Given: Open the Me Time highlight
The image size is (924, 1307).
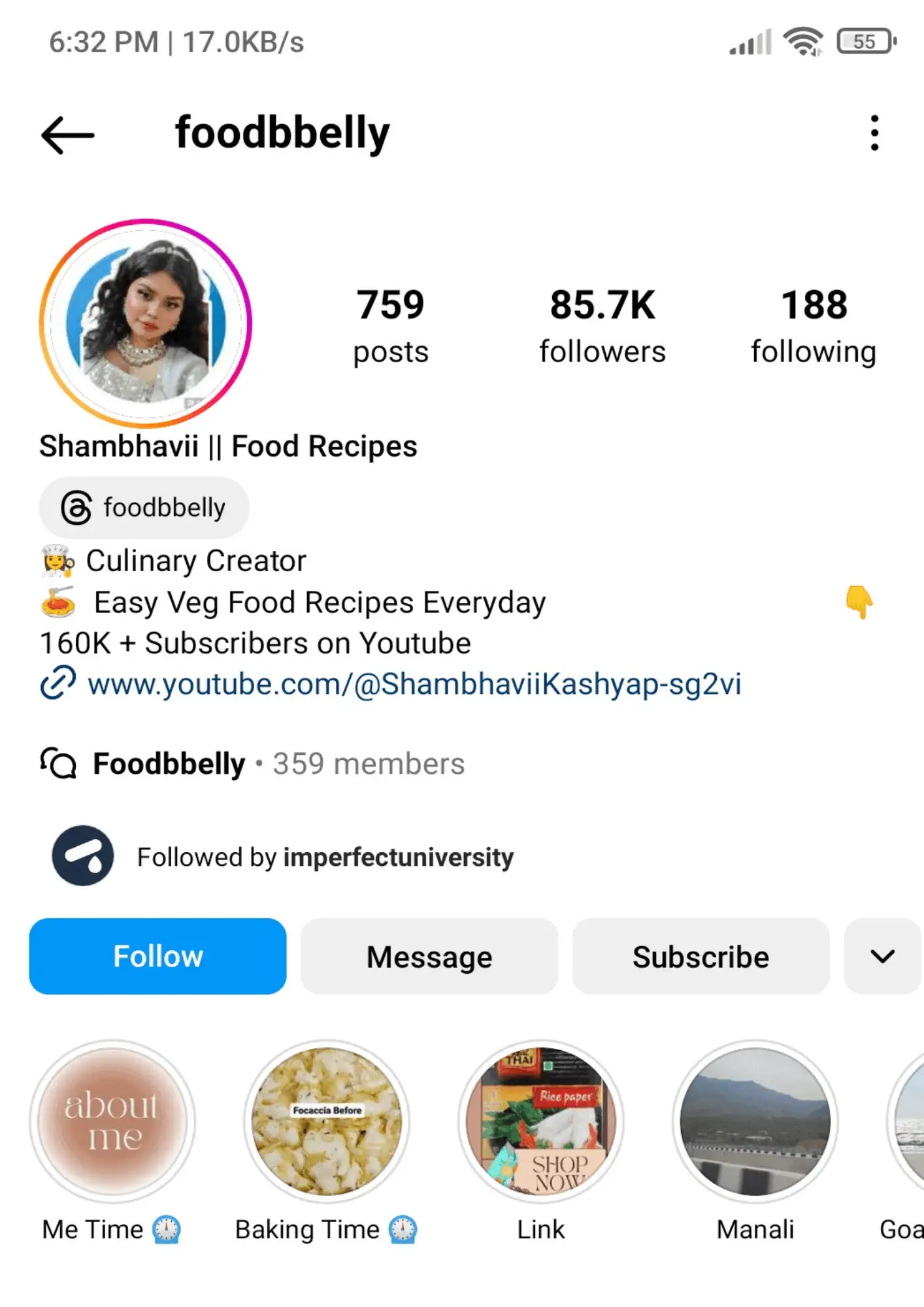Looking at the screenshot, I should tap(112, 1121).
